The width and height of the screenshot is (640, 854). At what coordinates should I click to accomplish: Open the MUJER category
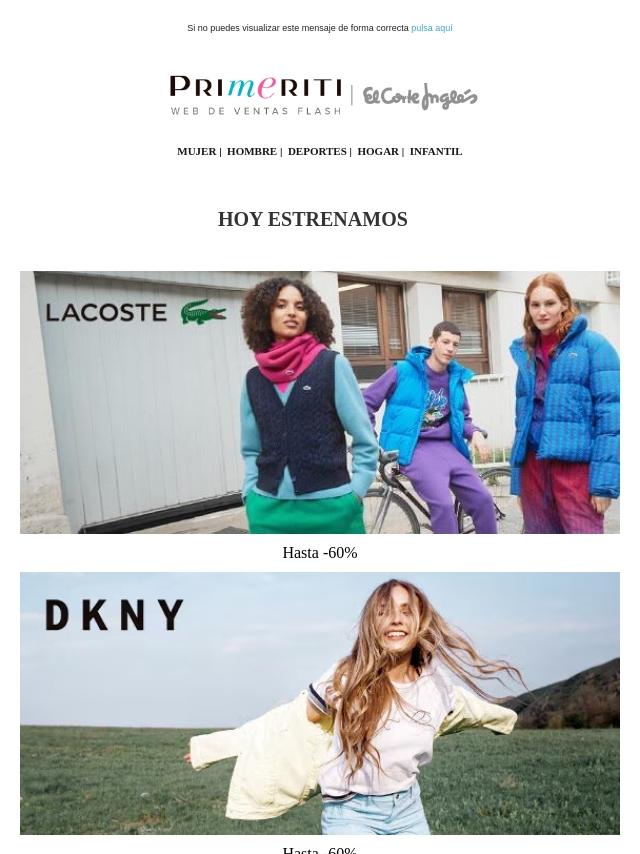coord(196,151)
